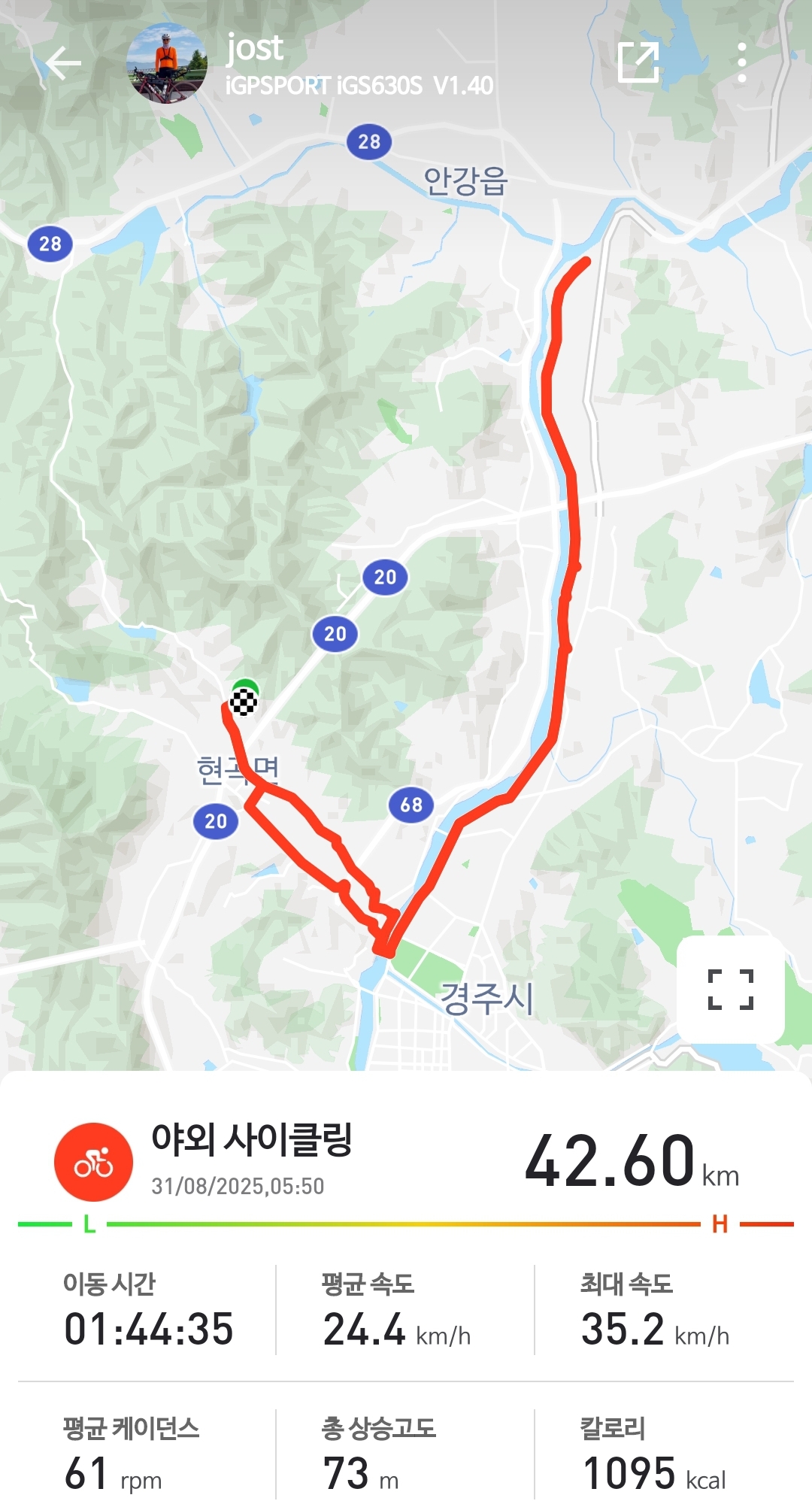Go back using the arrow icon
The image size is (812, 1501).
tap(63, 63)
